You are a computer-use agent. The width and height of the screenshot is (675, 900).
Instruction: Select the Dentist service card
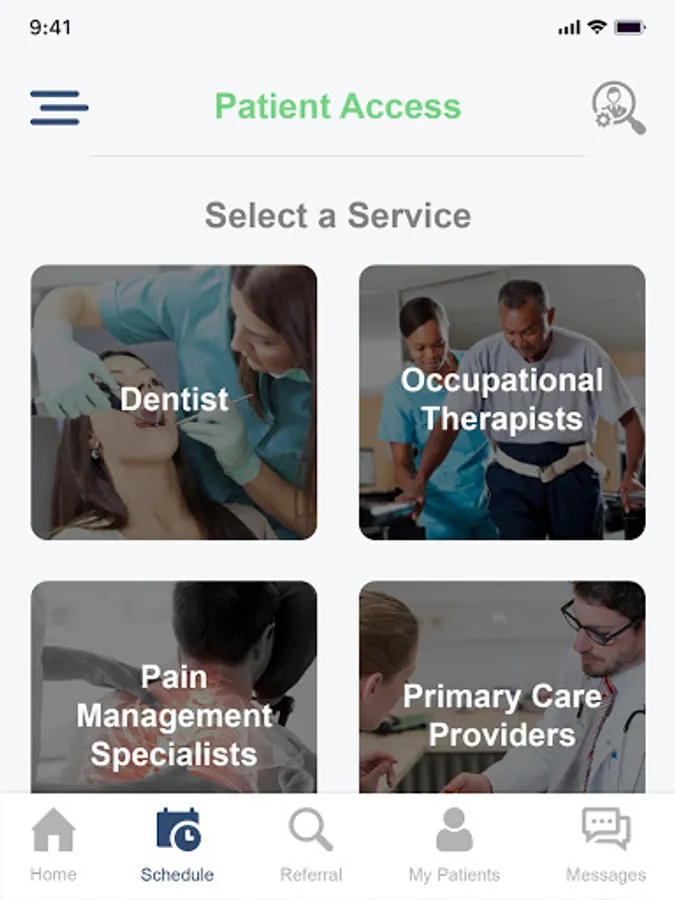174,402
